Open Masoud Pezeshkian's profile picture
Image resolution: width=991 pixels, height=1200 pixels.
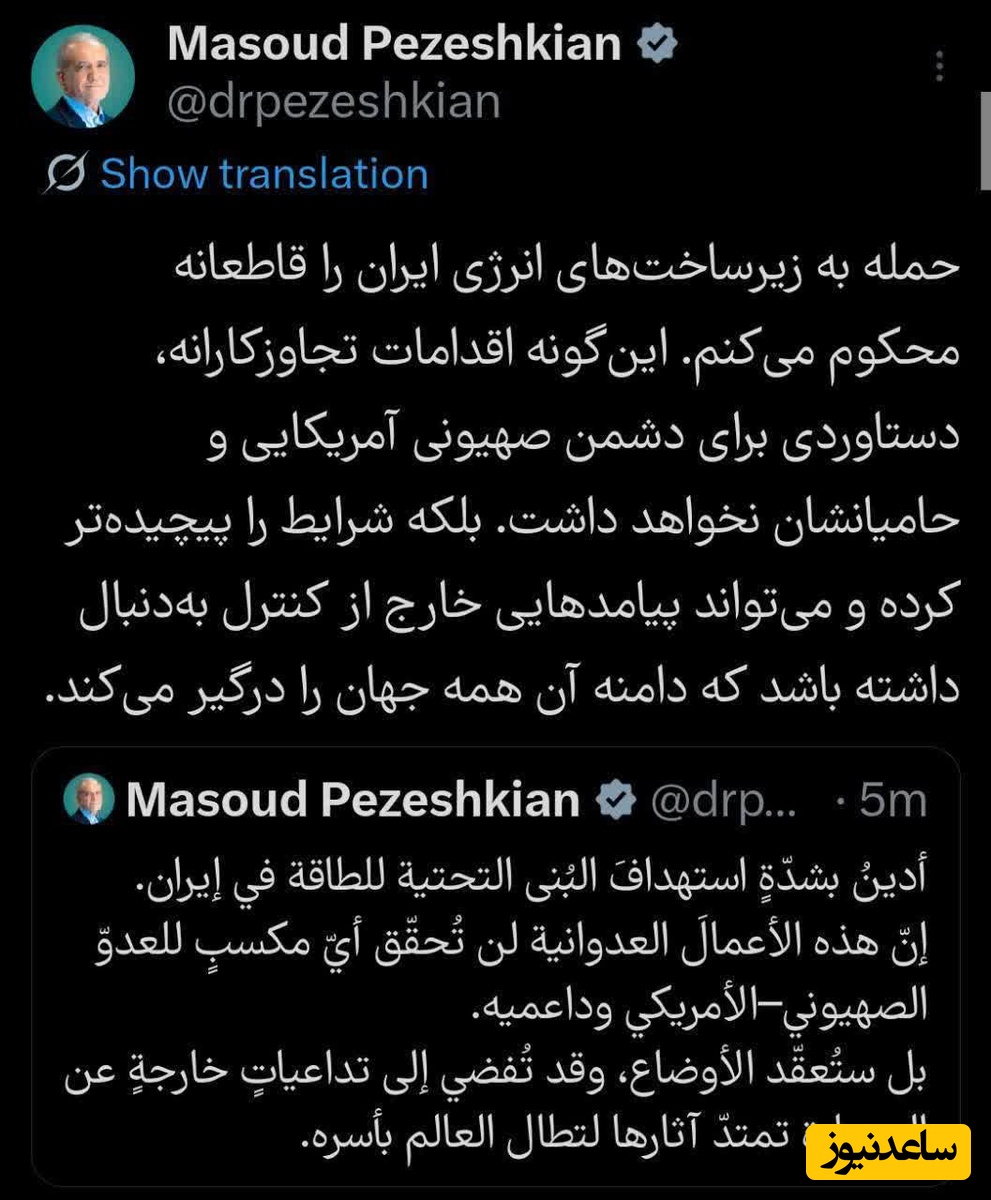coord(82,77)
